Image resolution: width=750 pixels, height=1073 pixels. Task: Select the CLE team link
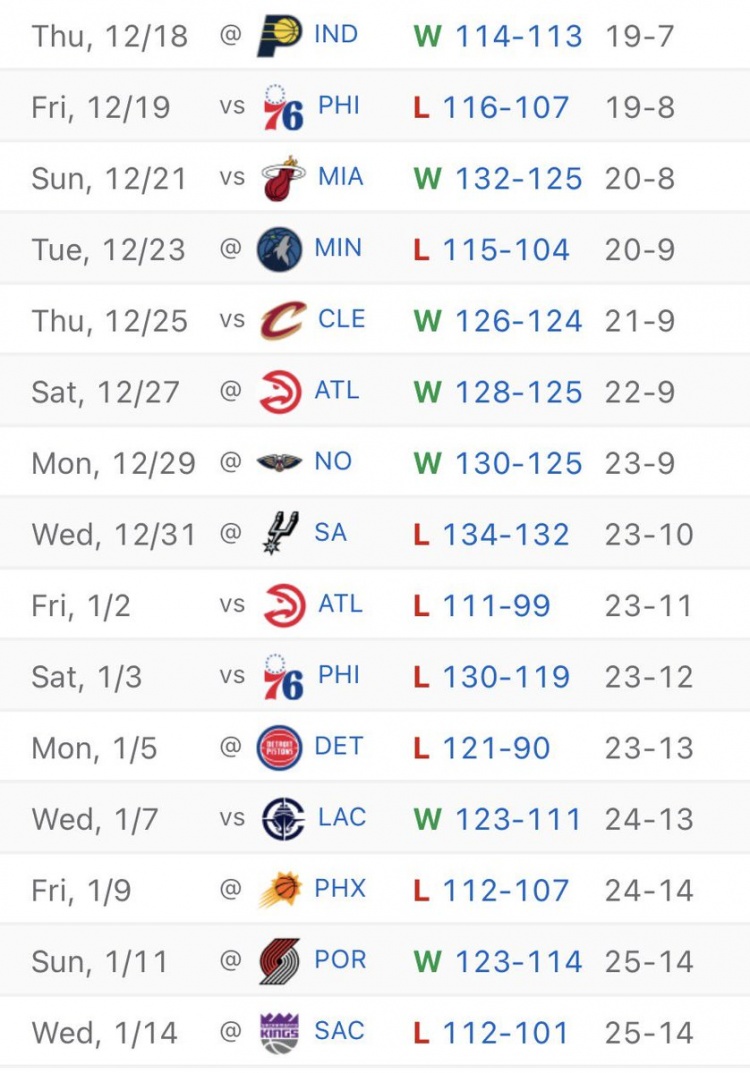point(341,320)
